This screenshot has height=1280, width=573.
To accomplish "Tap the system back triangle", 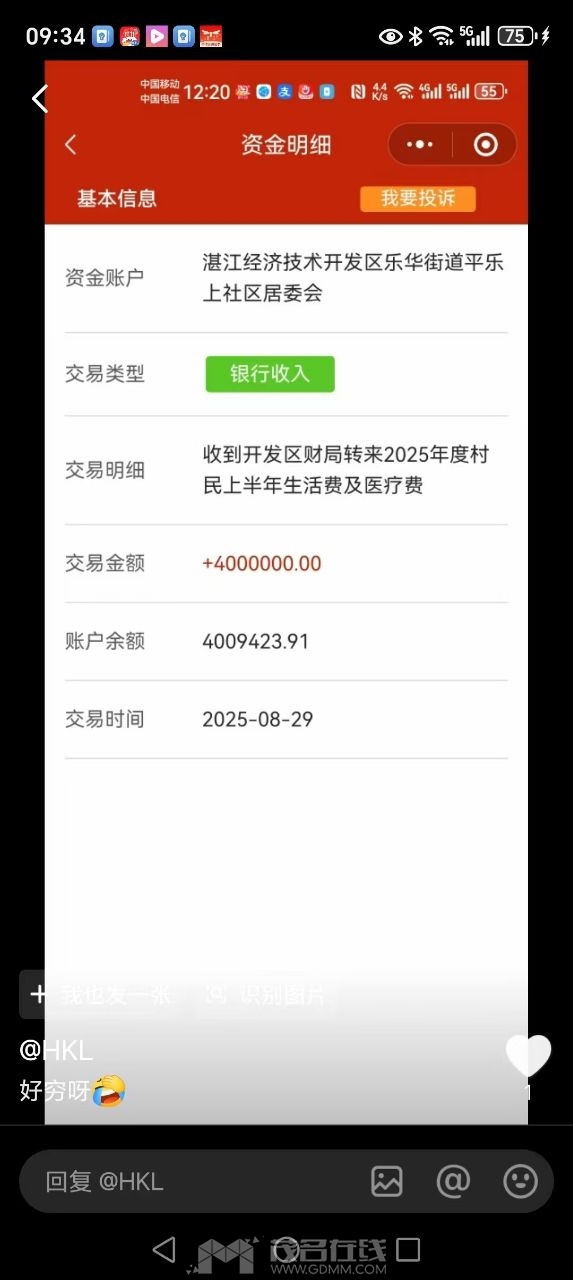I will [x=164, y=1248].
